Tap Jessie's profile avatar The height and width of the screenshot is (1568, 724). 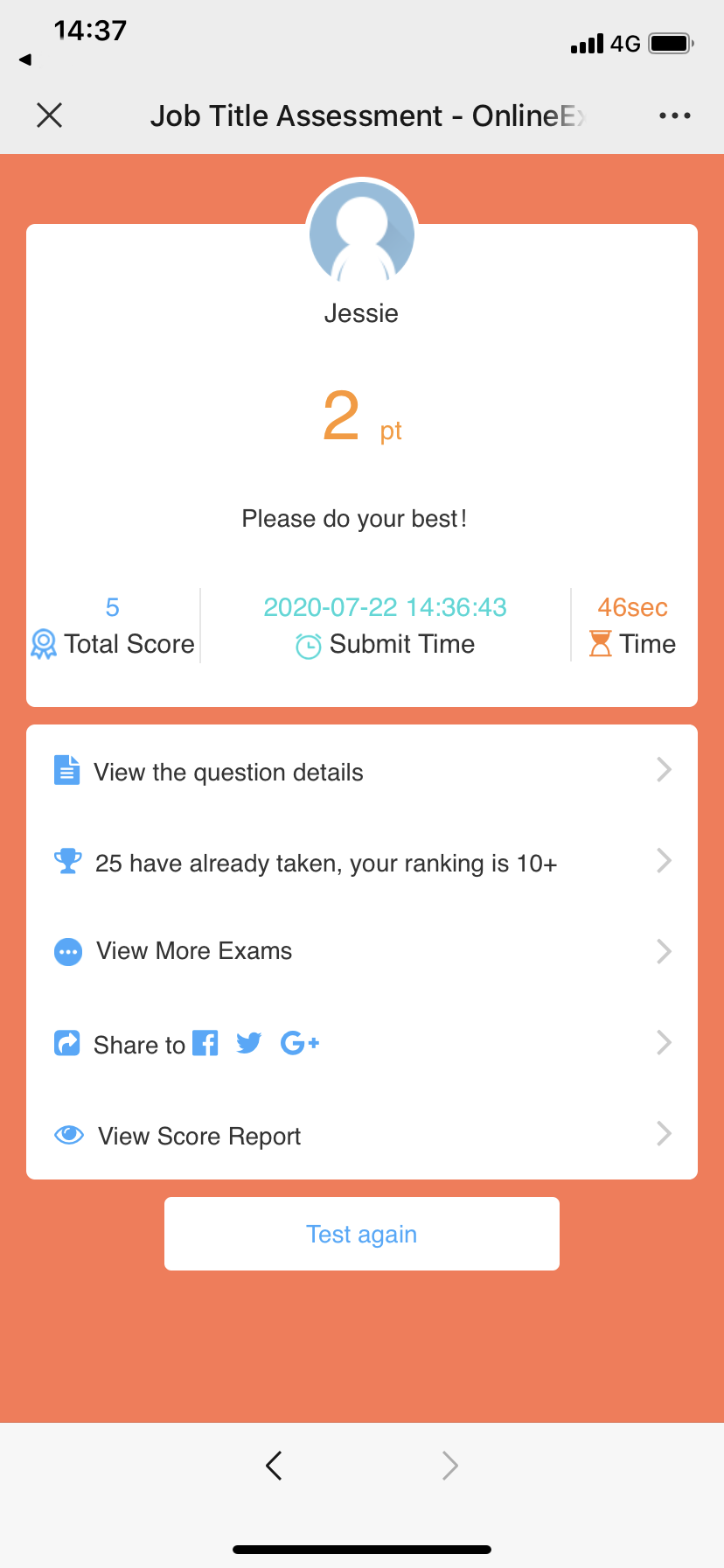point(361,232)
